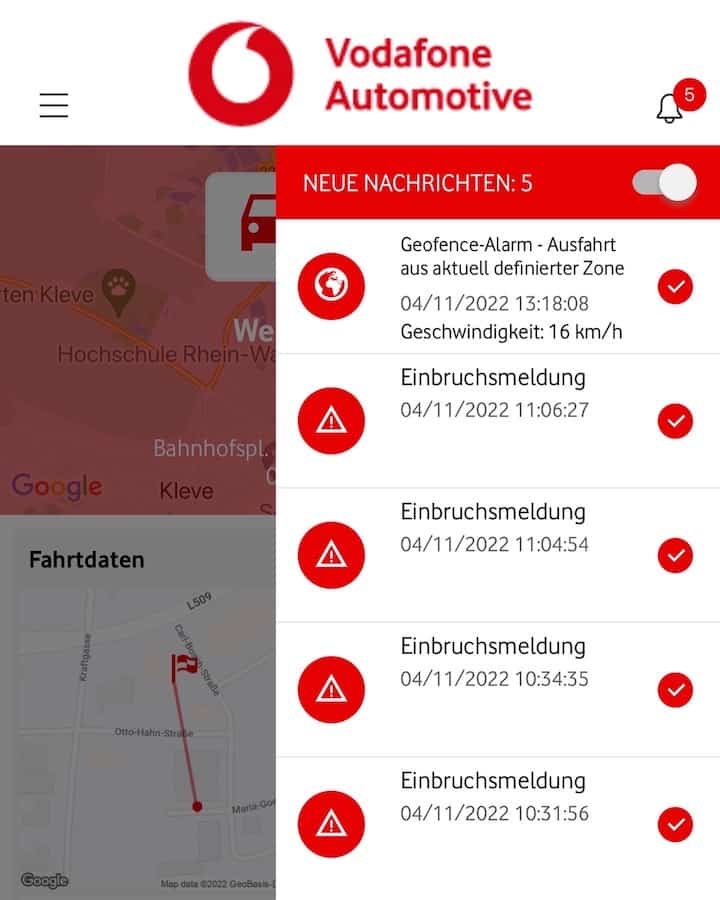The height and width of the screenshot is (900, 720).
Task: Toggle the Neue Nachrichten switch
Action: pyautogui.click(x=665, y=183)
